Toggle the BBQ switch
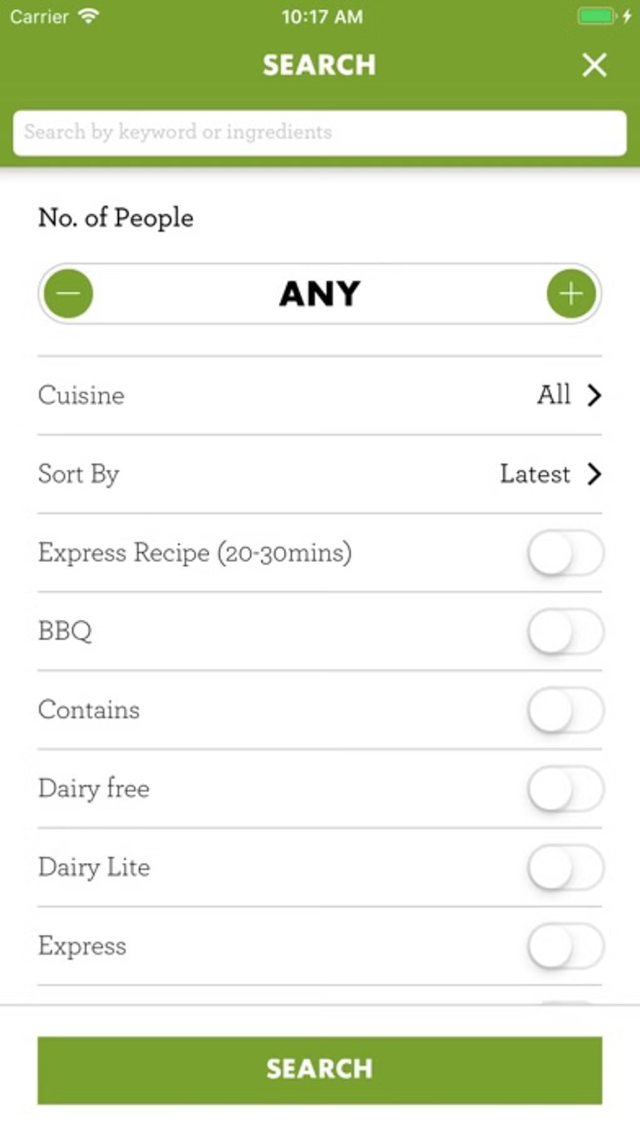This screenshot has height=1136, width=640. coord(566,632)
